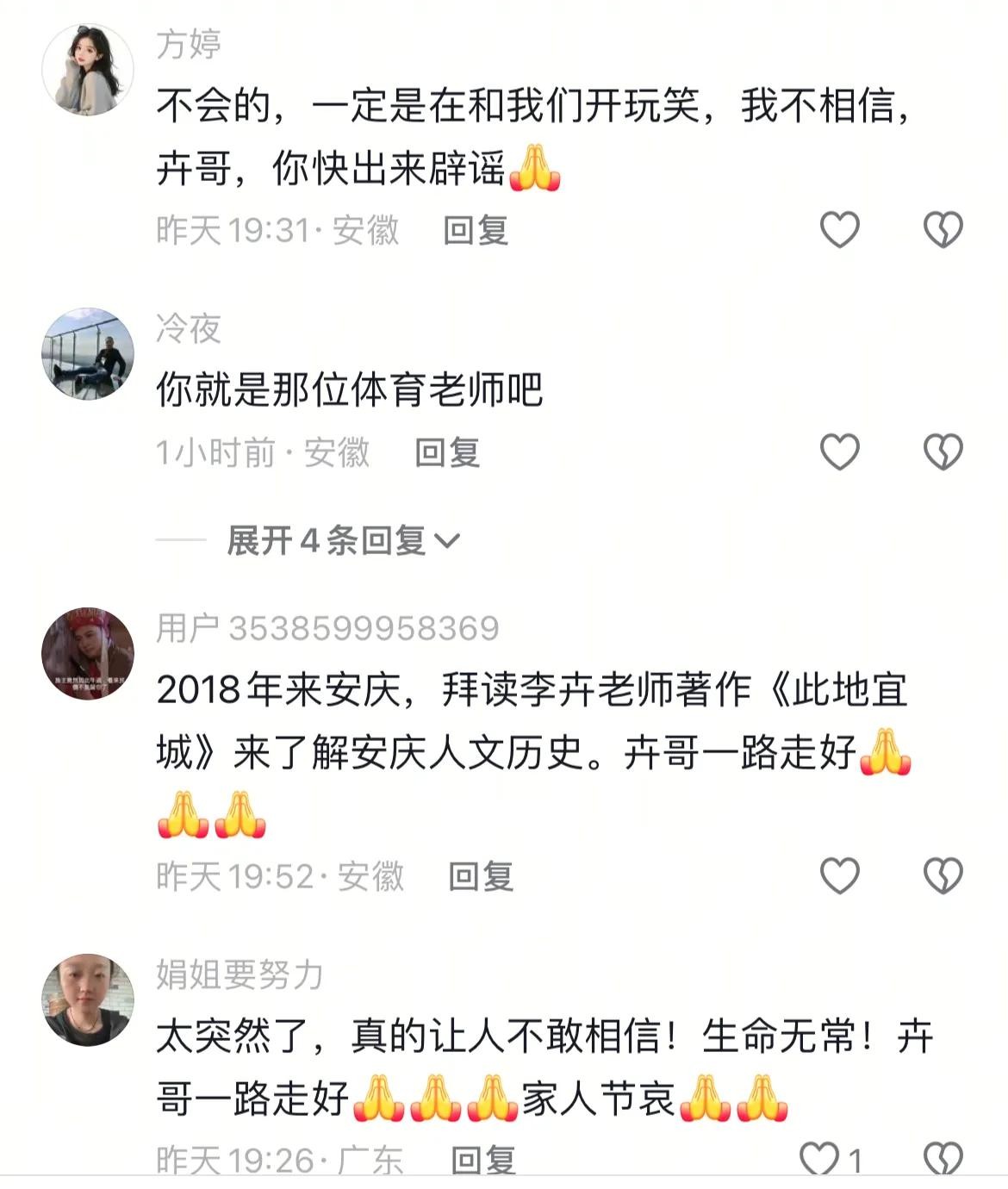Reply to 冷夜's comment

pyautogui.click(x=447, y=452)
